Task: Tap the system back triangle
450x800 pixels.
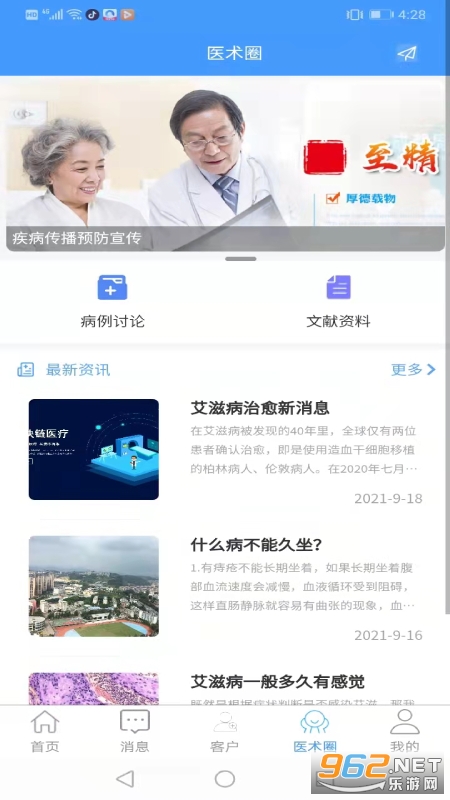Action: click(125, 779)
